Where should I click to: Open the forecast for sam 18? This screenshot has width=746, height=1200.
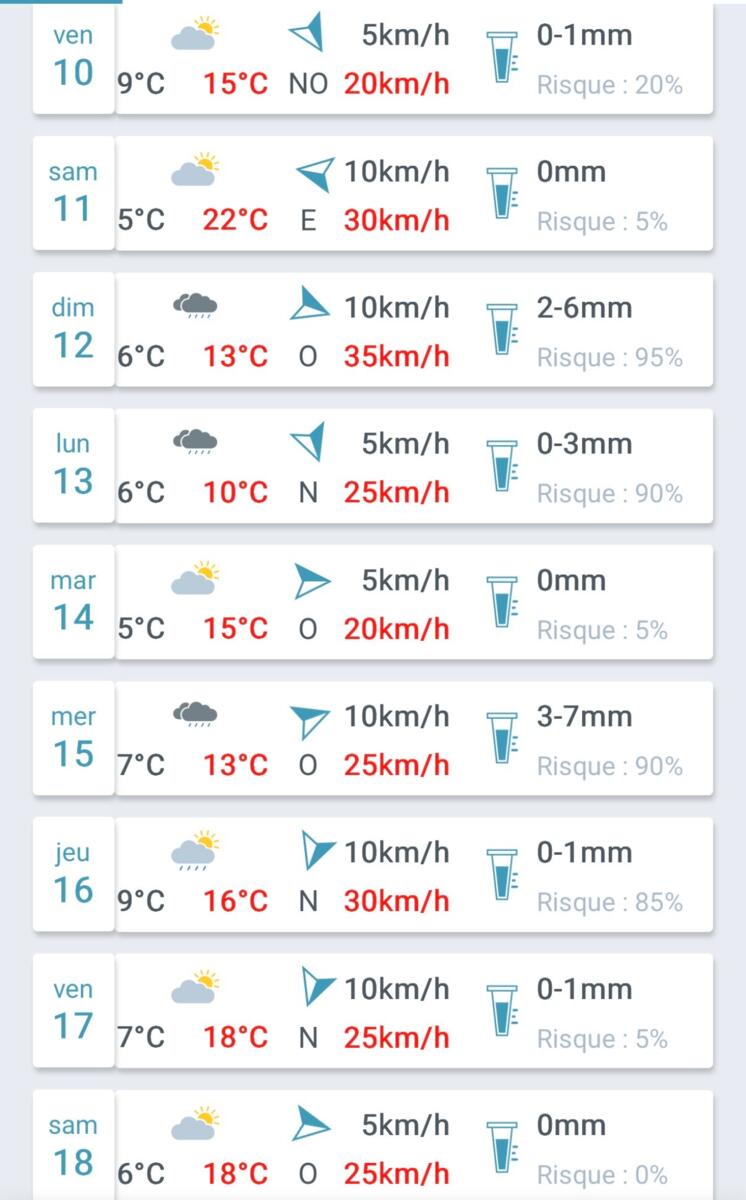coord(372,1148)
